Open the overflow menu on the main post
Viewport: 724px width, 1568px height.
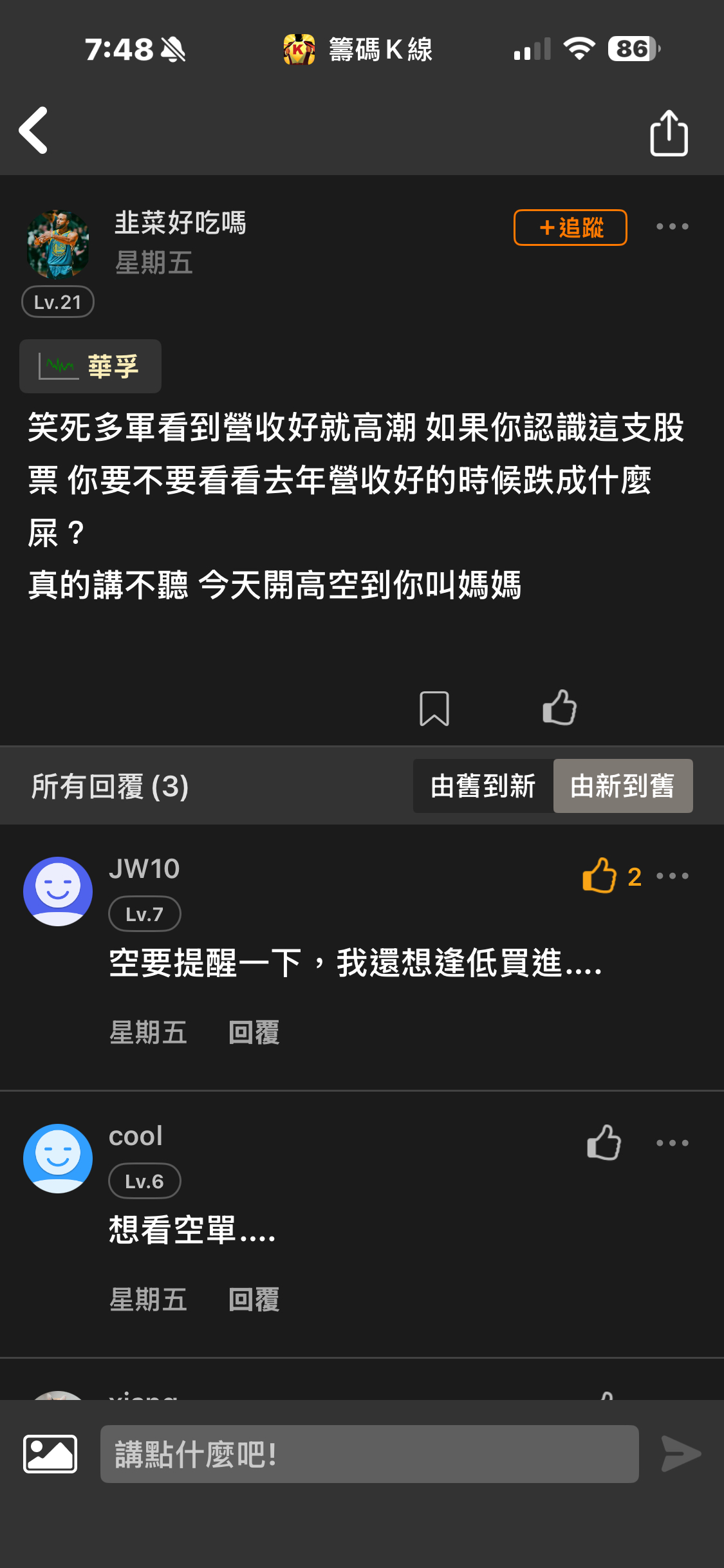click(x=672, y=227)
